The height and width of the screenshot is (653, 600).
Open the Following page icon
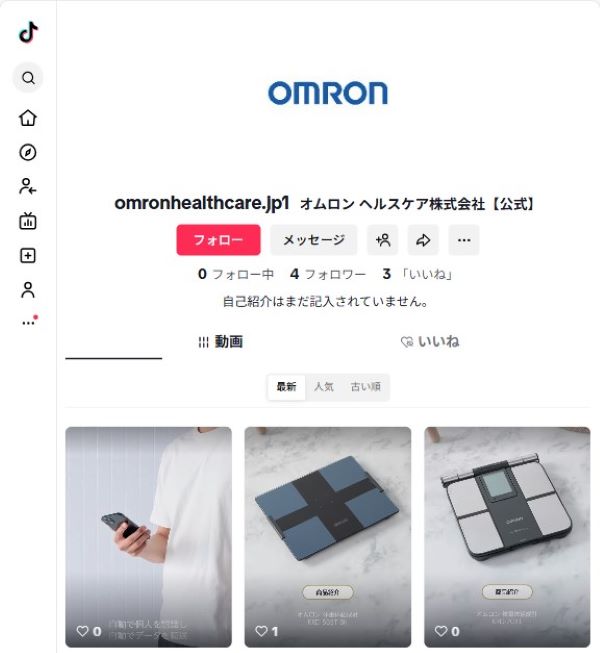coord(28,186)
